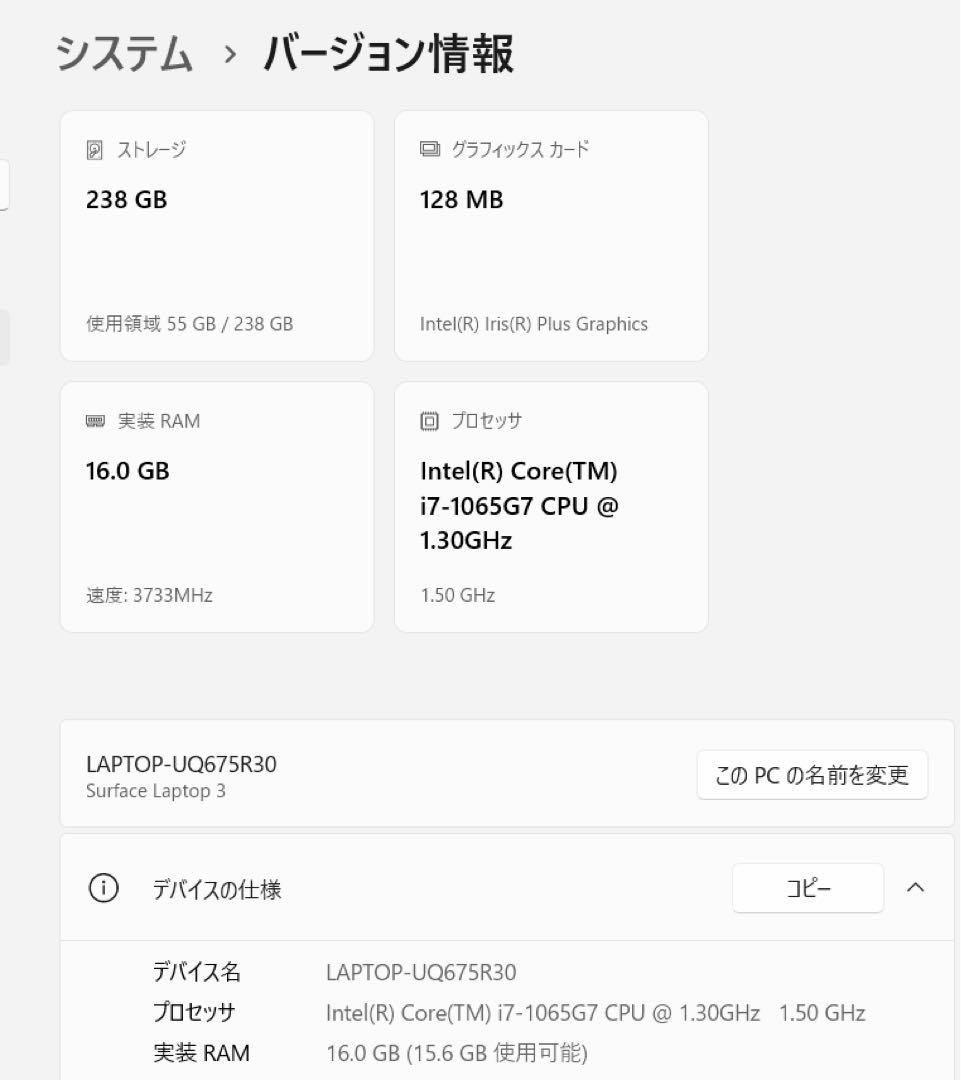Click the graphics card icon above 128 MB

coord(430,149)
